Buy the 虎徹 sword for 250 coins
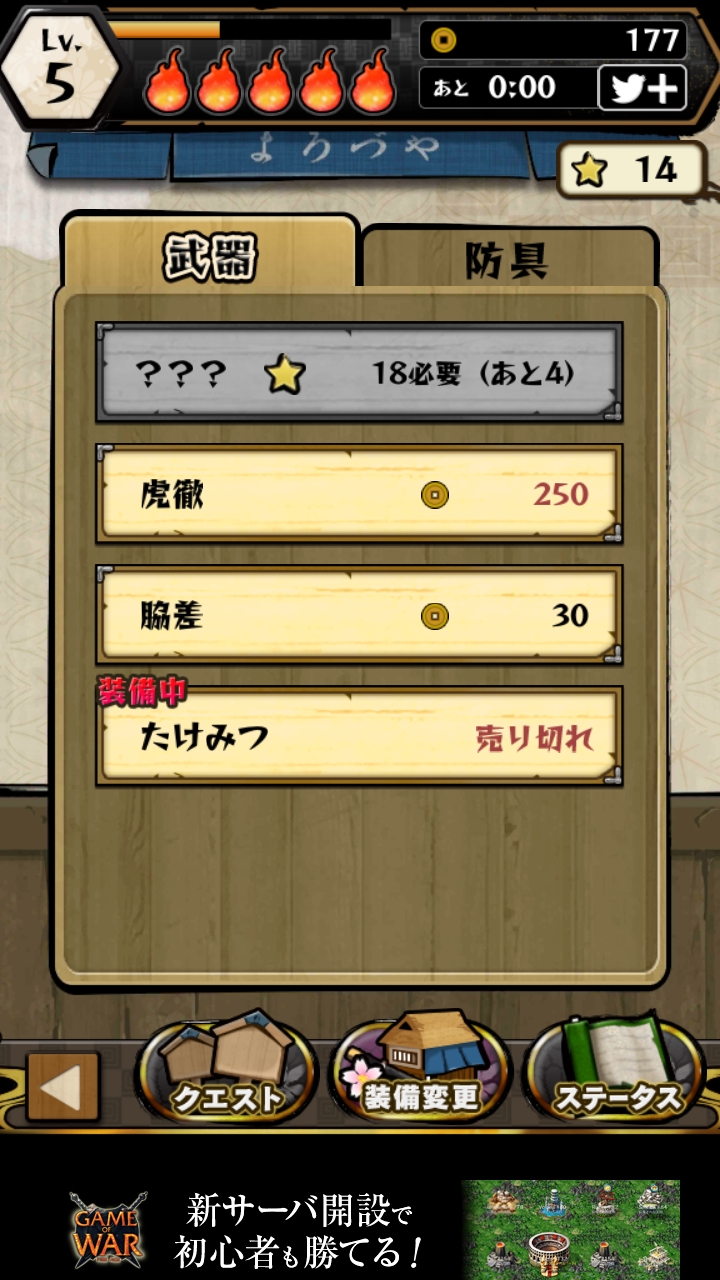The image size is (720, 1280). [359, 494]
